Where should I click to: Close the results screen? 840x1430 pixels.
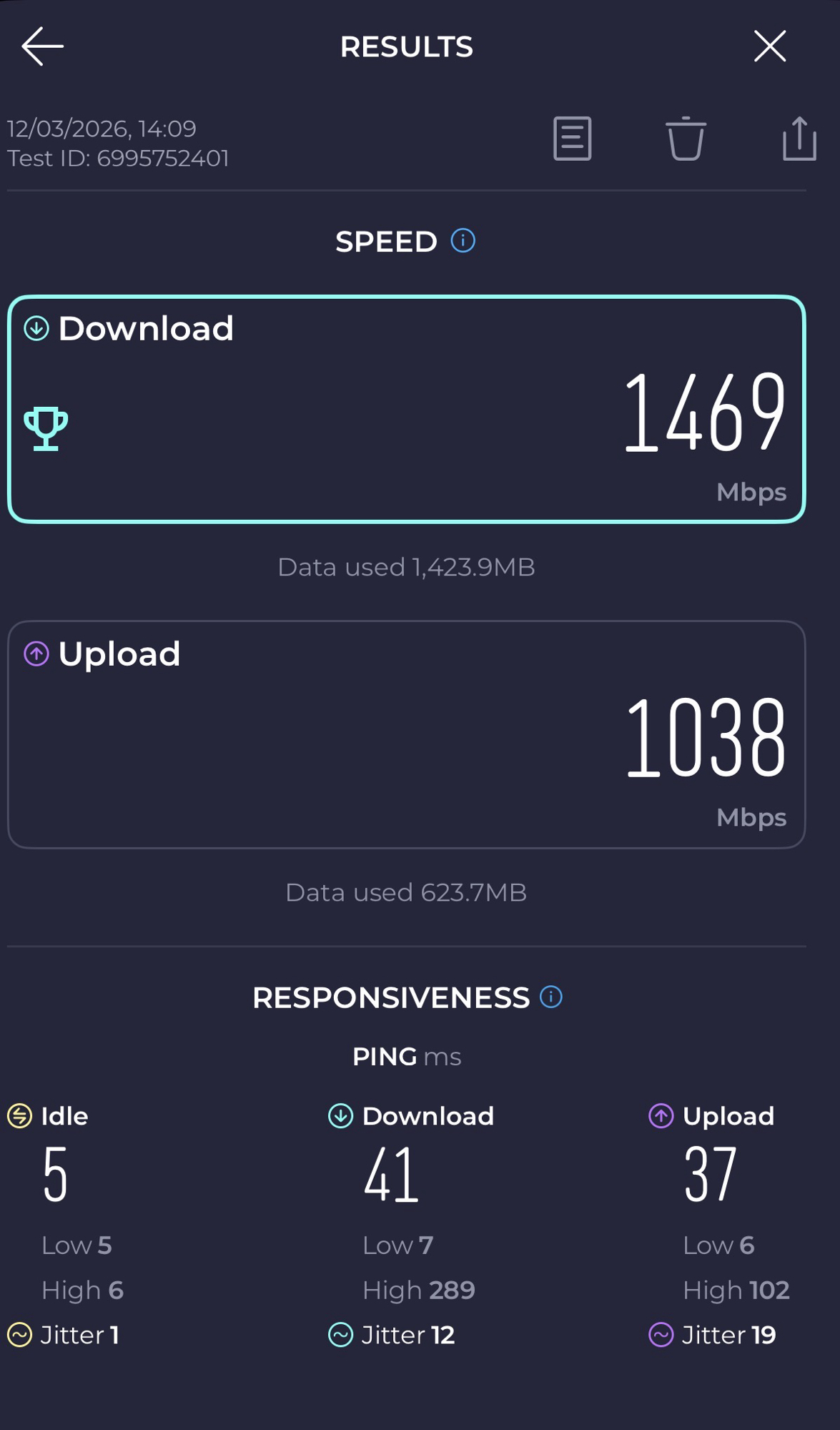pyautogui.click(x=770, y=46)
